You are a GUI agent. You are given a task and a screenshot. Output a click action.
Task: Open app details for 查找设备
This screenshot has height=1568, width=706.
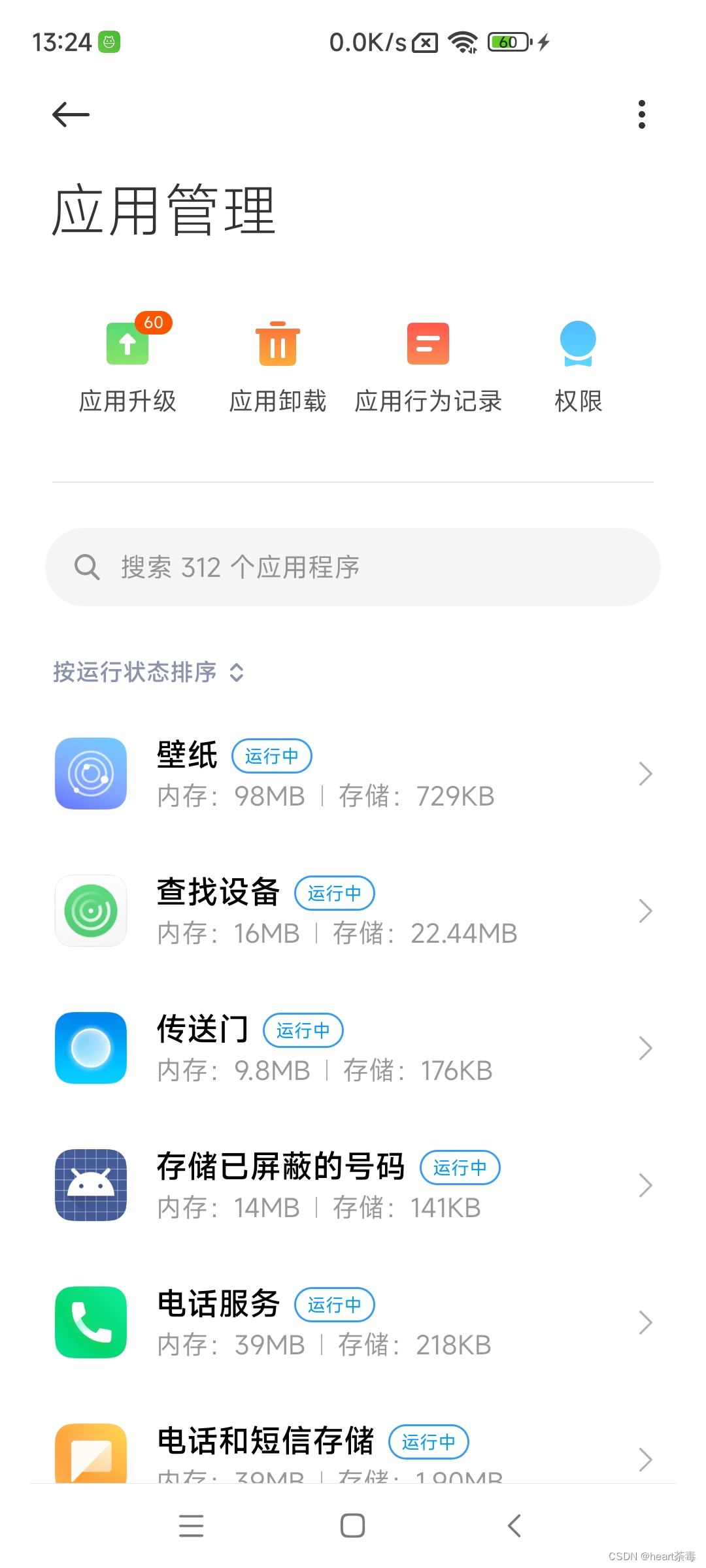pyautogui.click(x=353, y=911)
